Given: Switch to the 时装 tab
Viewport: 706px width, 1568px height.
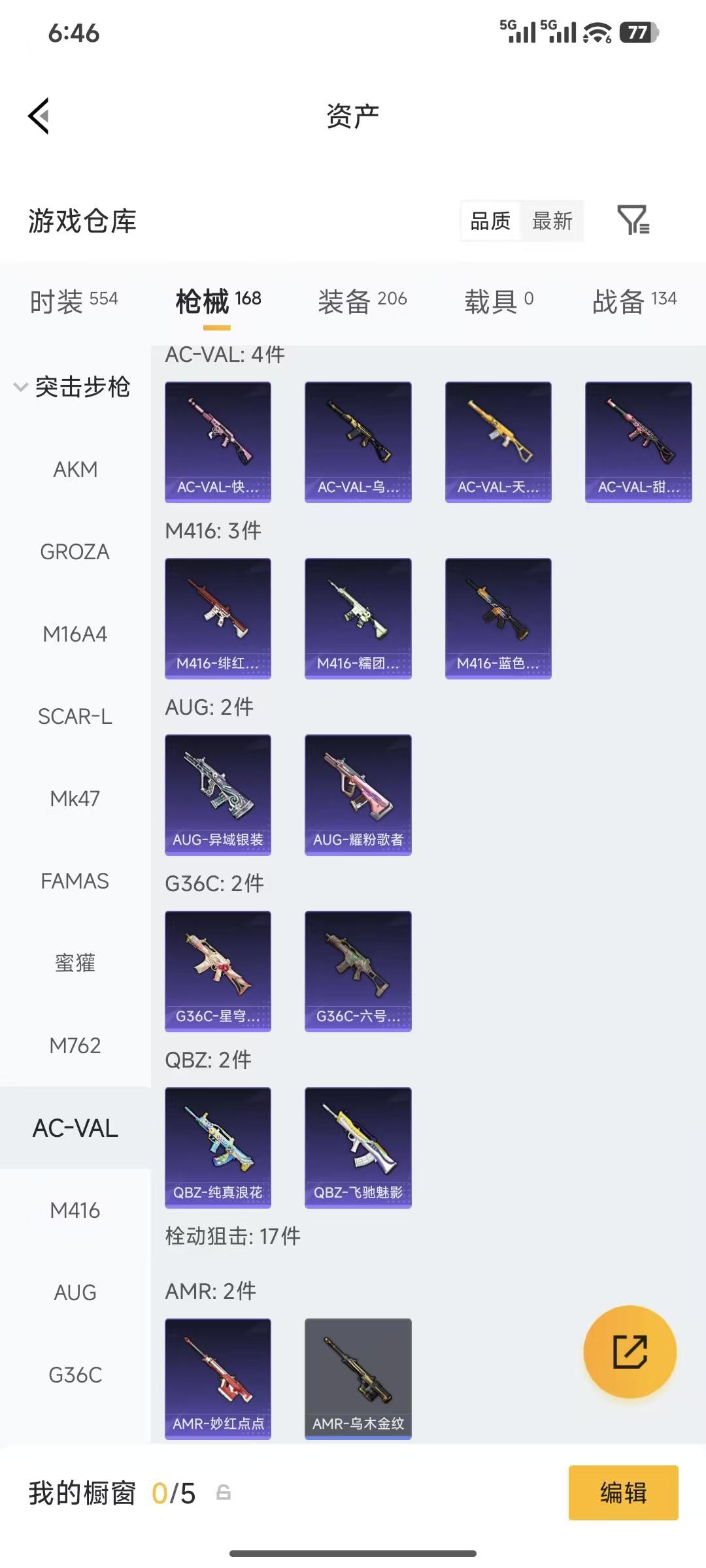Looking at the screenshot, I should (x=74, y=301).
